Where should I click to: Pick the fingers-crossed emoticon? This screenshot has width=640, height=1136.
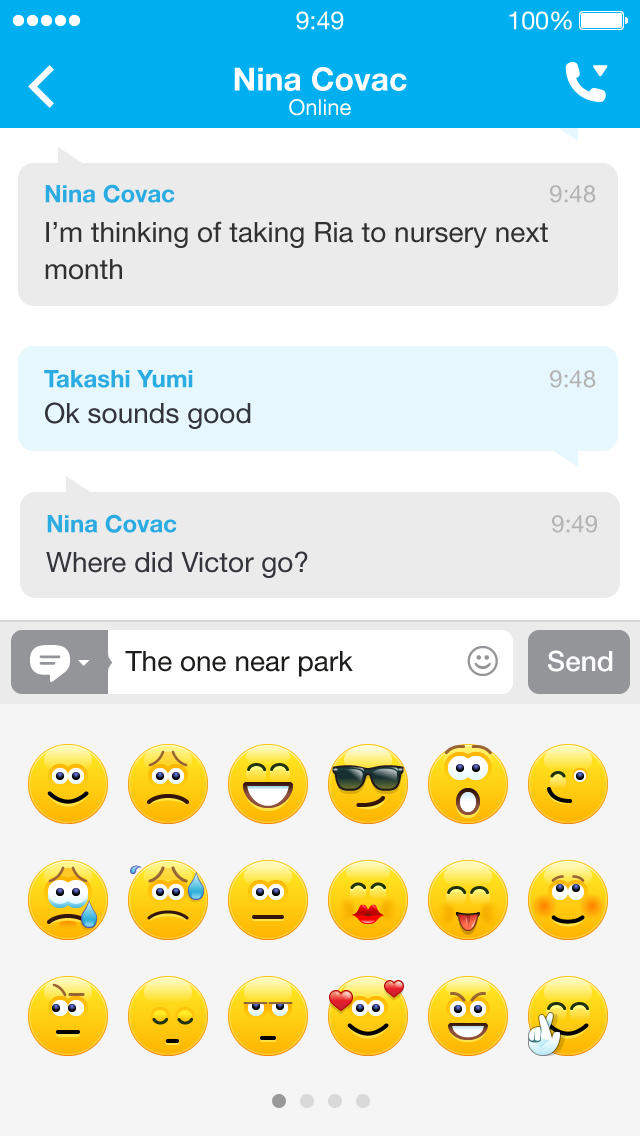(x=566, y=1016)
